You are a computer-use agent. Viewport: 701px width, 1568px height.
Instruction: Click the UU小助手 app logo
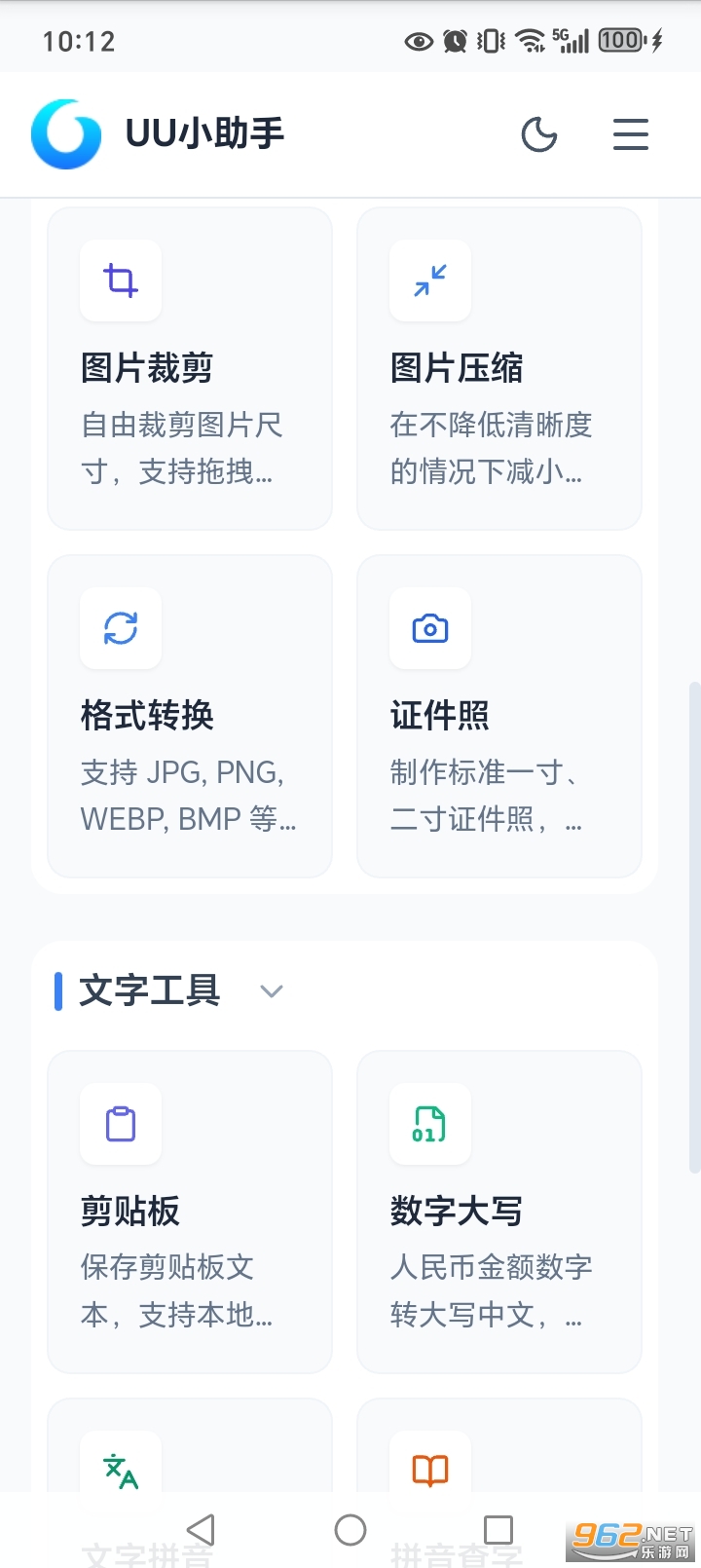[65, 133]
